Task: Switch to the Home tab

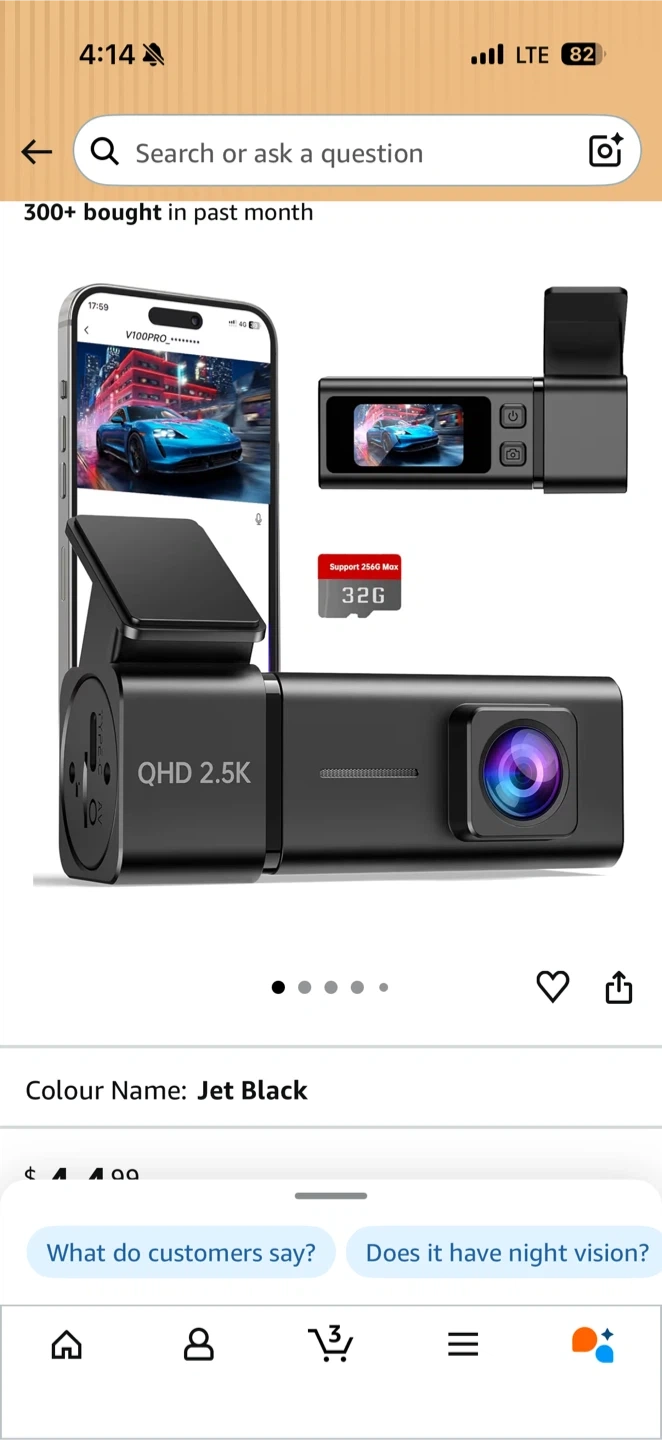Action: pyautogui.click(x=66, y=1344)
